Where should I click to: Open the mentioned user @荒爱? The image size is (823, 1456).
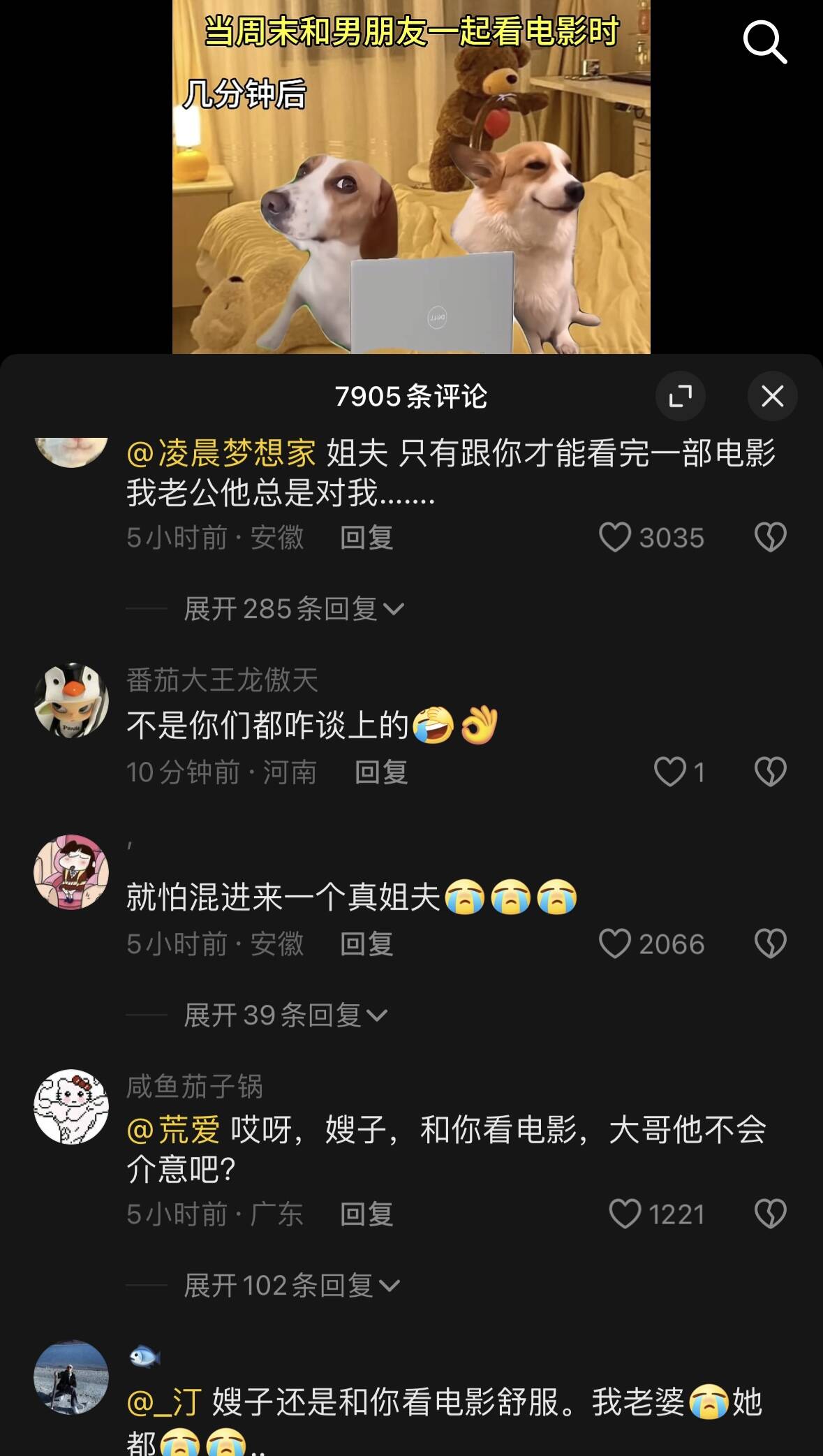(x=173, y=1130)
